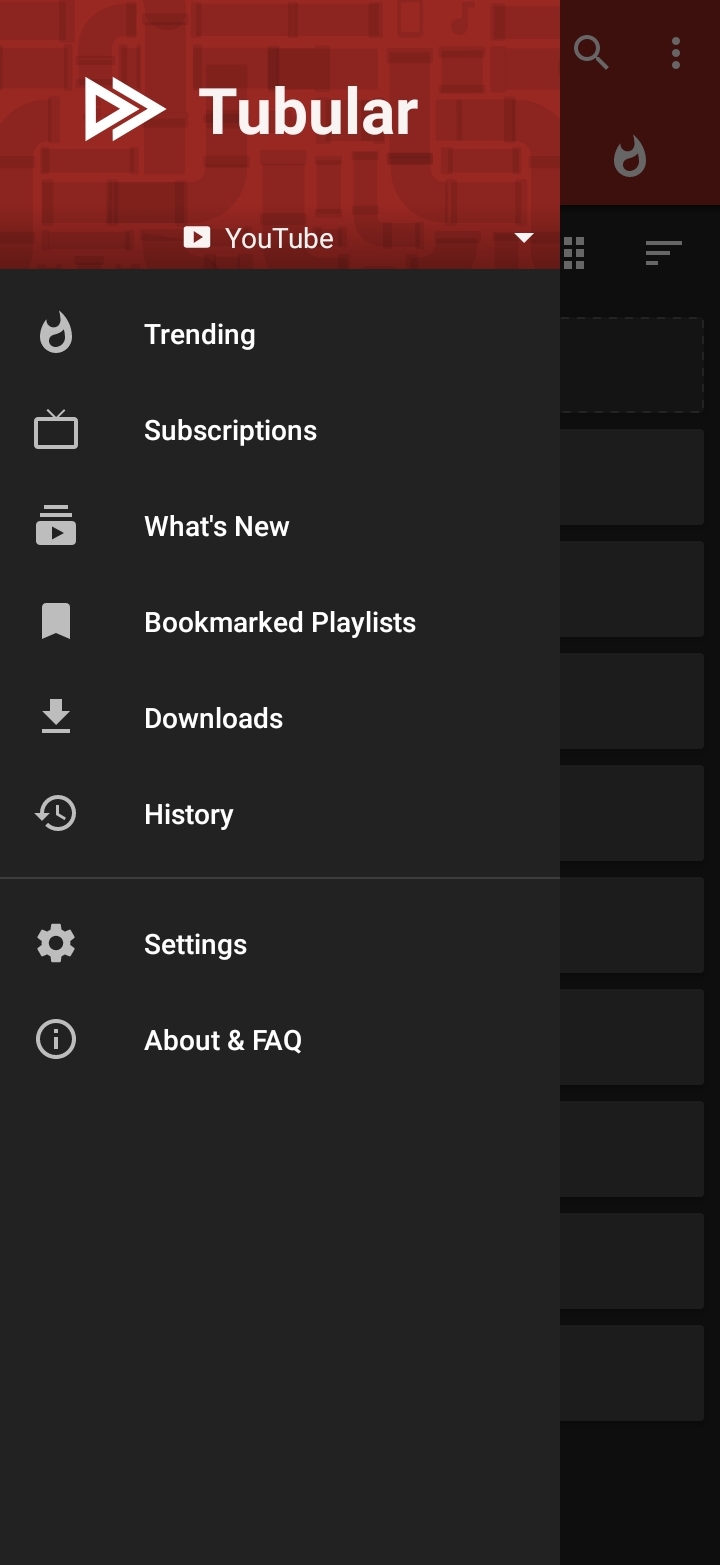The height and width of the screenshot is (1565, 720).
Task: Select the trending flame tab
Action: 630,157
